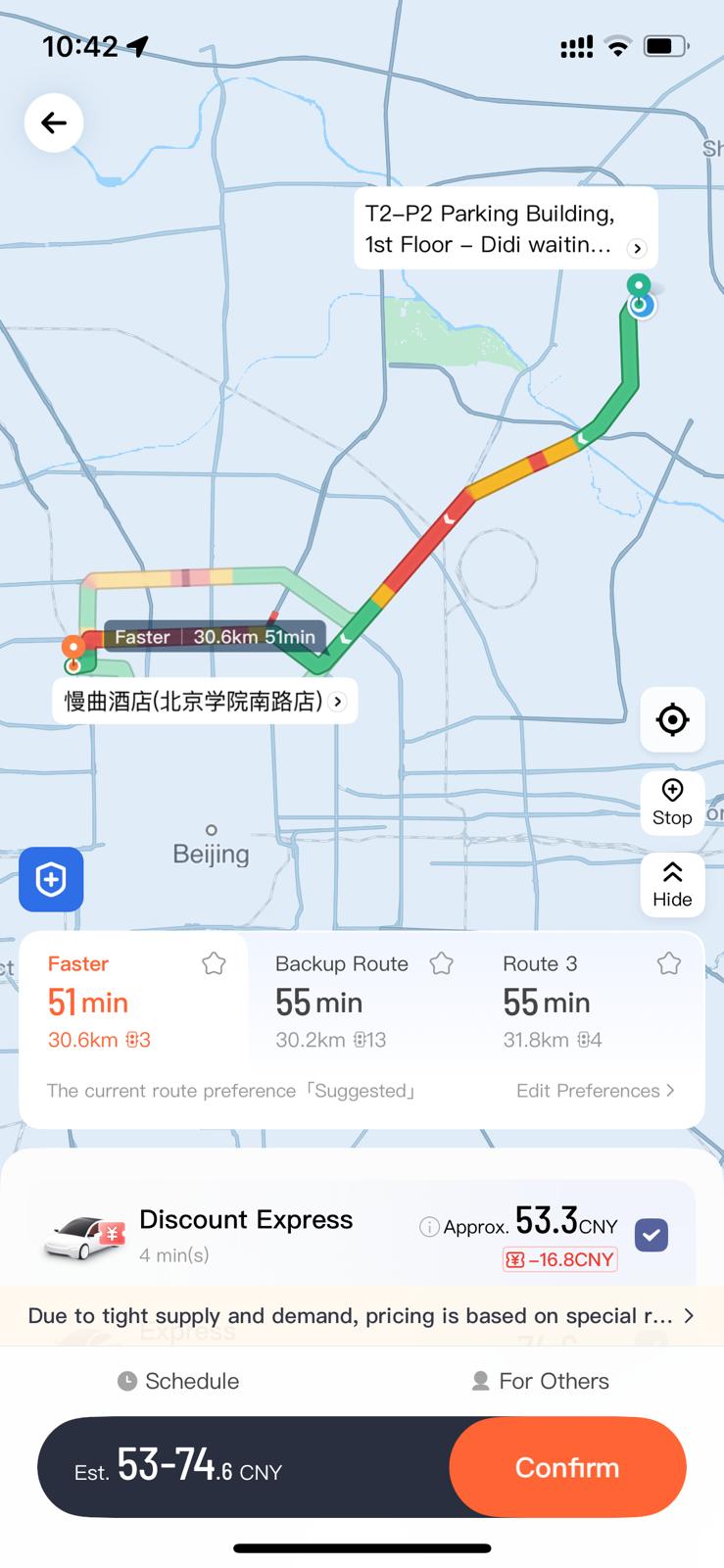
Task: Mark Route 3 as favorite
Action: point(669,963)
